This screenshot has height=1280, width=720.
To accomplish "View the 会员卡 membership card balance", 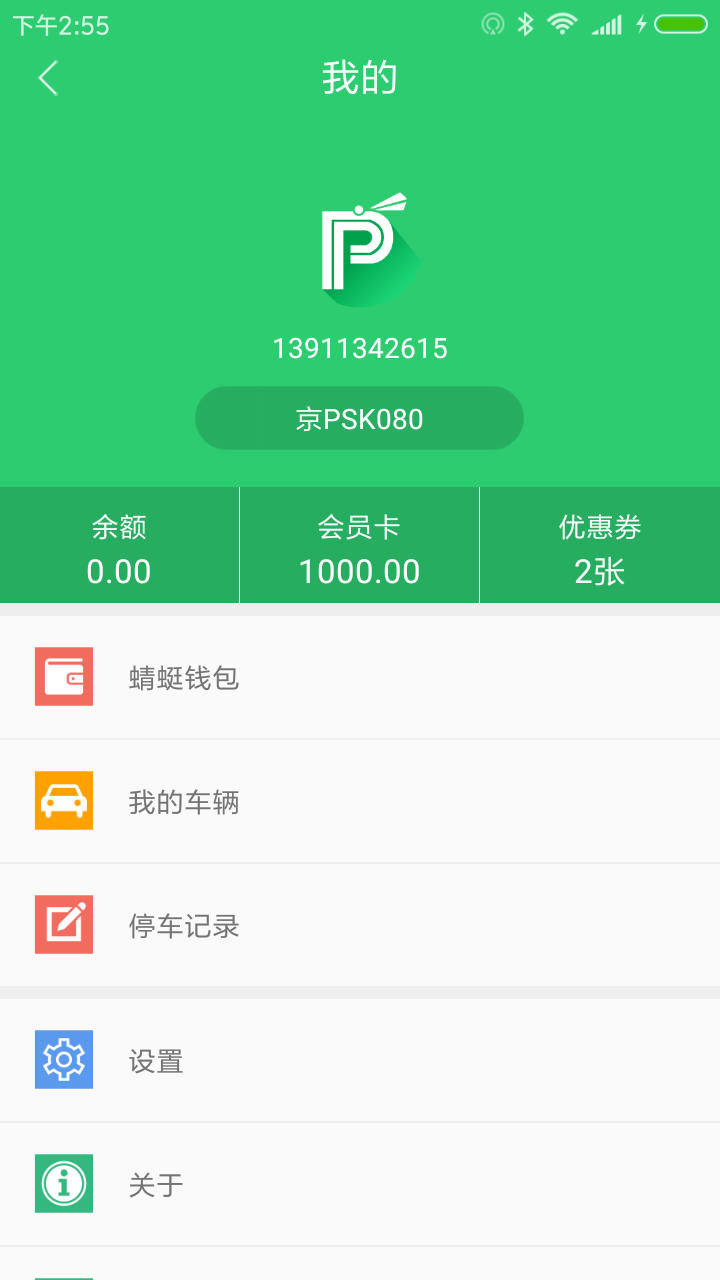I will coord(359,545).
